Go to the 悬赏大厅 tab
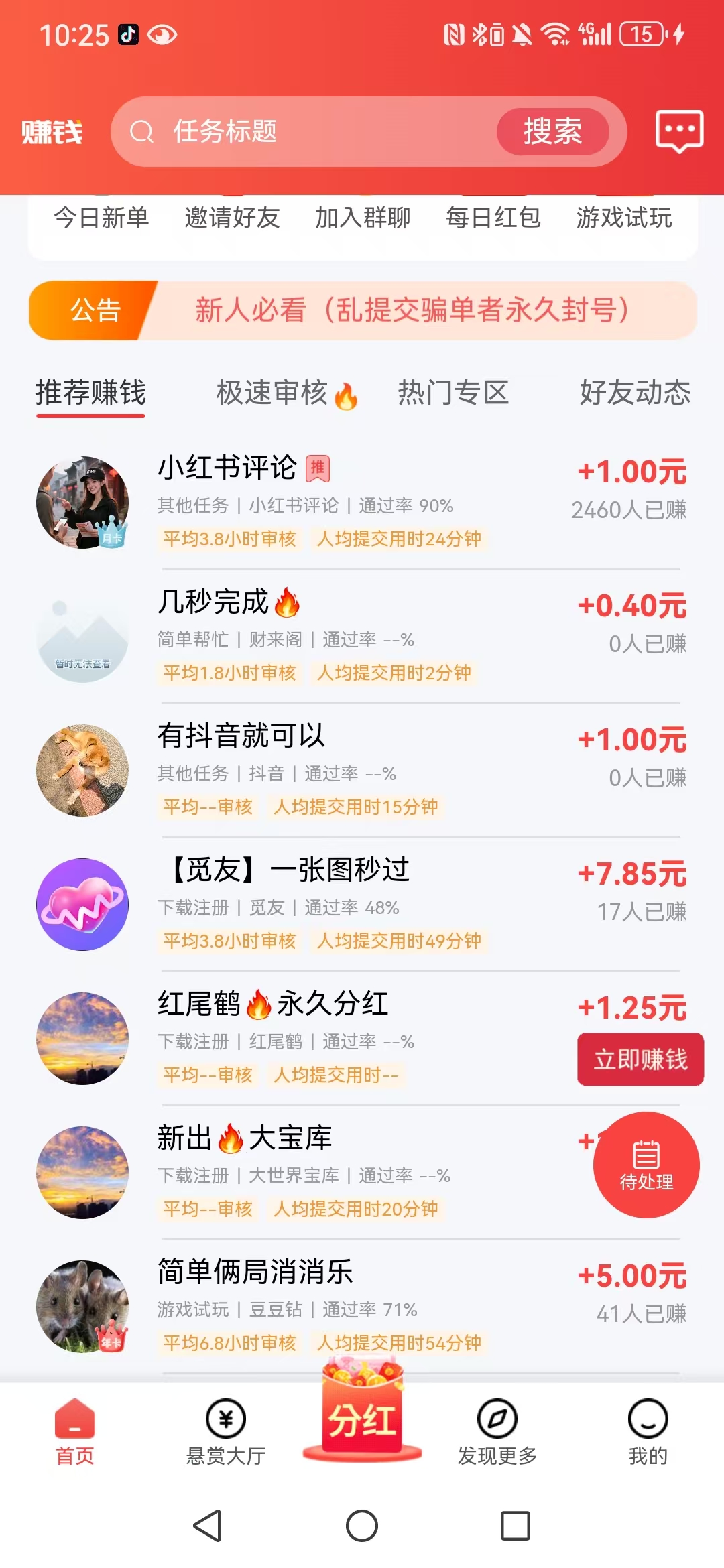The width and height of the screenshot is (724, 1568). pos(226,1432)
